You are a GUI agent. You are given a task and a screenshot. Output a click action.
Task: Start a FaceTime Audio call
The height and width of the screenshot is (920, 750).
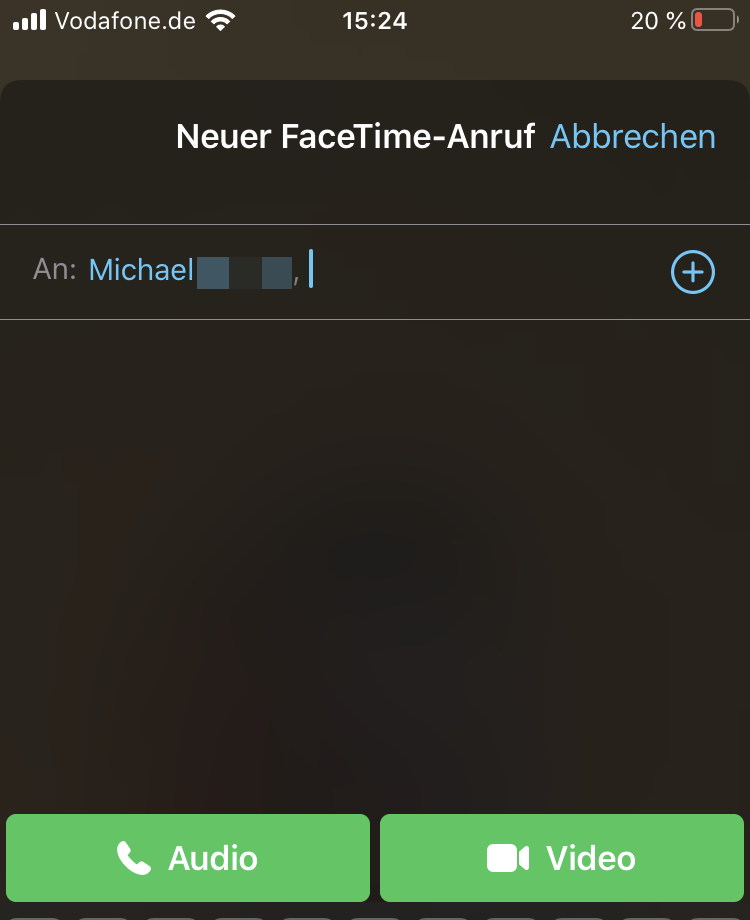pos(188,858)
